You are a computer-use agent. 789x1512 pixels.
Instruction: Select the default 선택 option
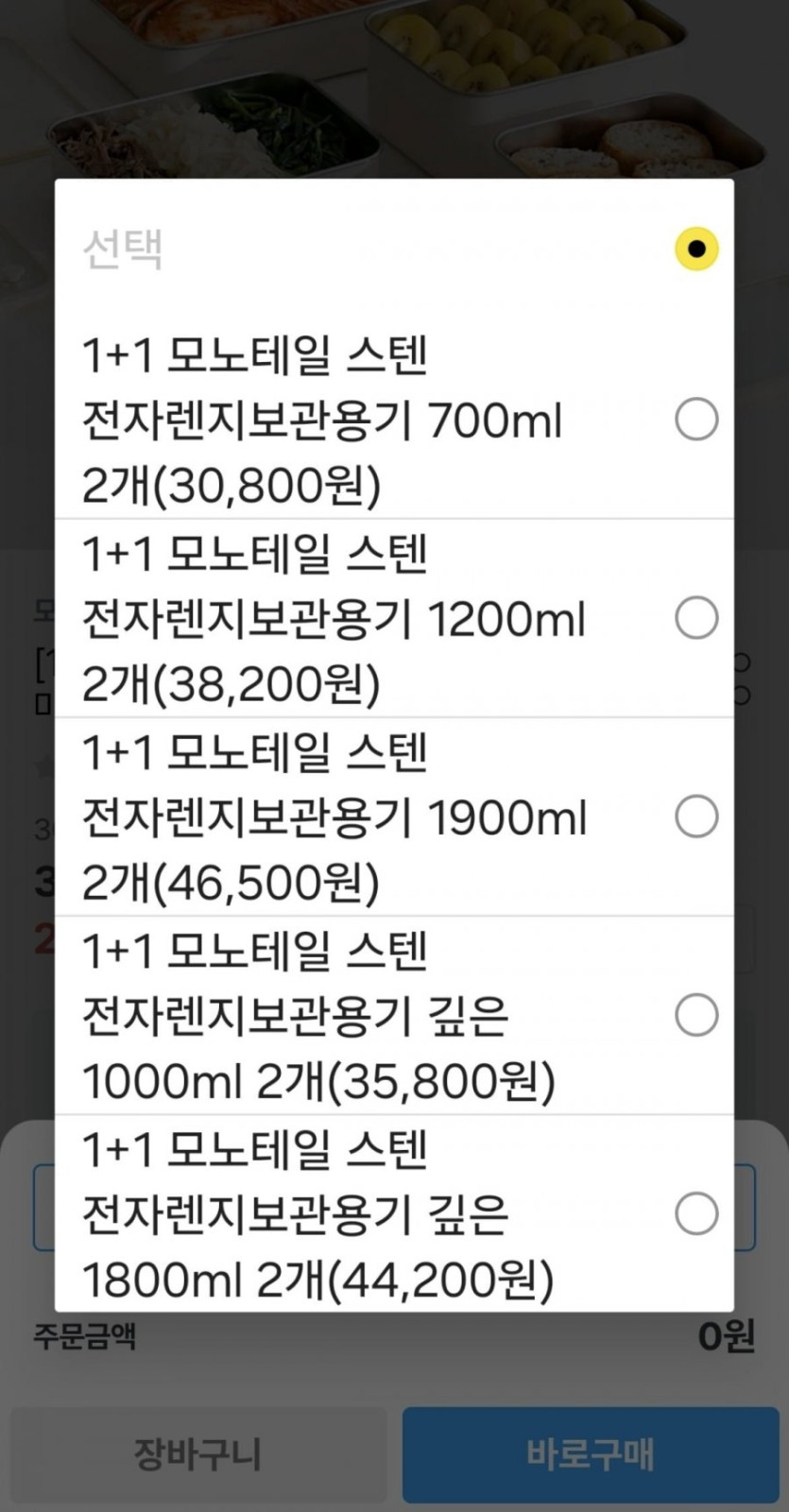pyautogui.click(x=394, y=249)
